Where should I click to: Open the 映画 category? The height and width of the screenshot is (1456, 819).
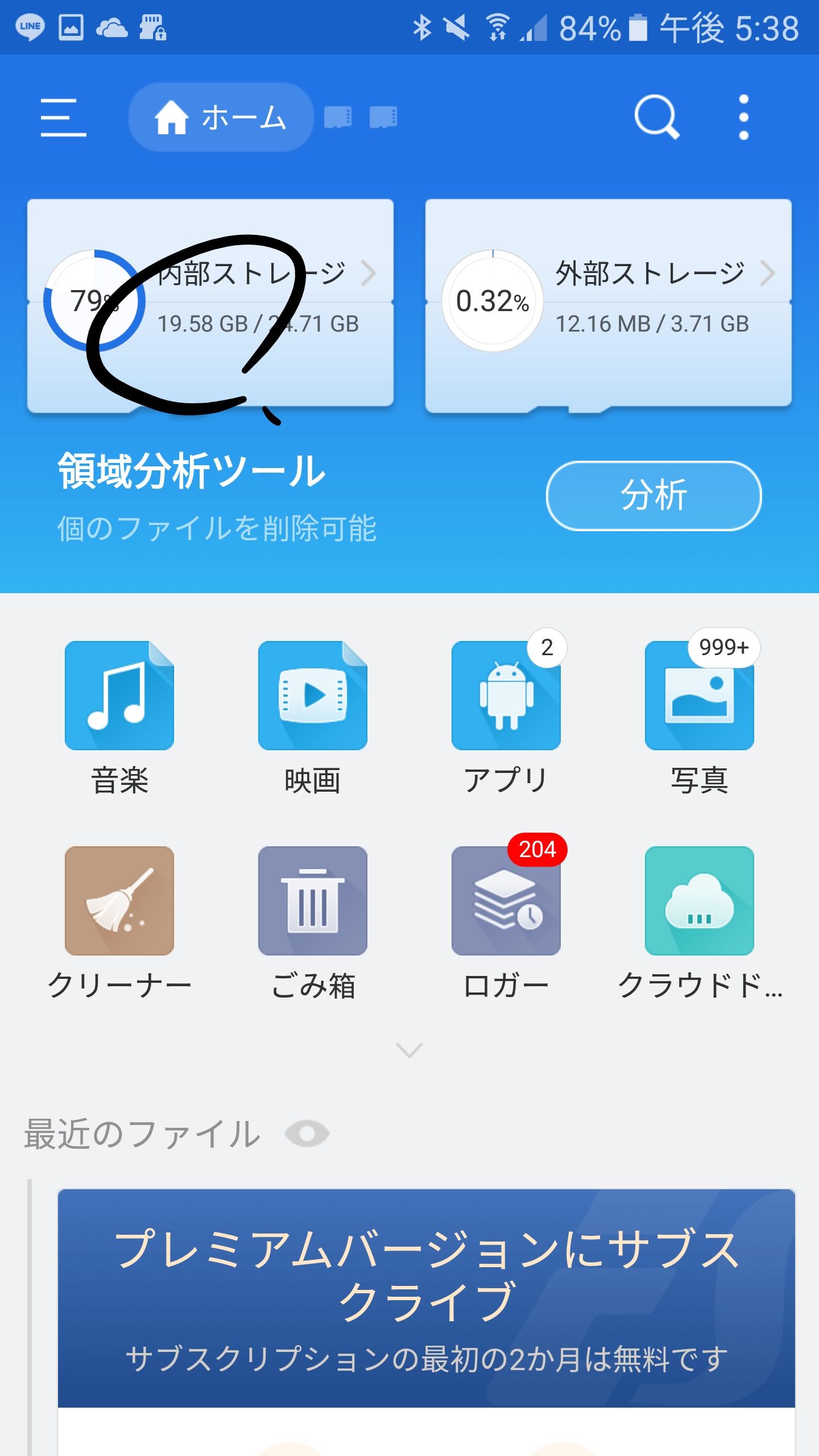click(x=312, y=717)
